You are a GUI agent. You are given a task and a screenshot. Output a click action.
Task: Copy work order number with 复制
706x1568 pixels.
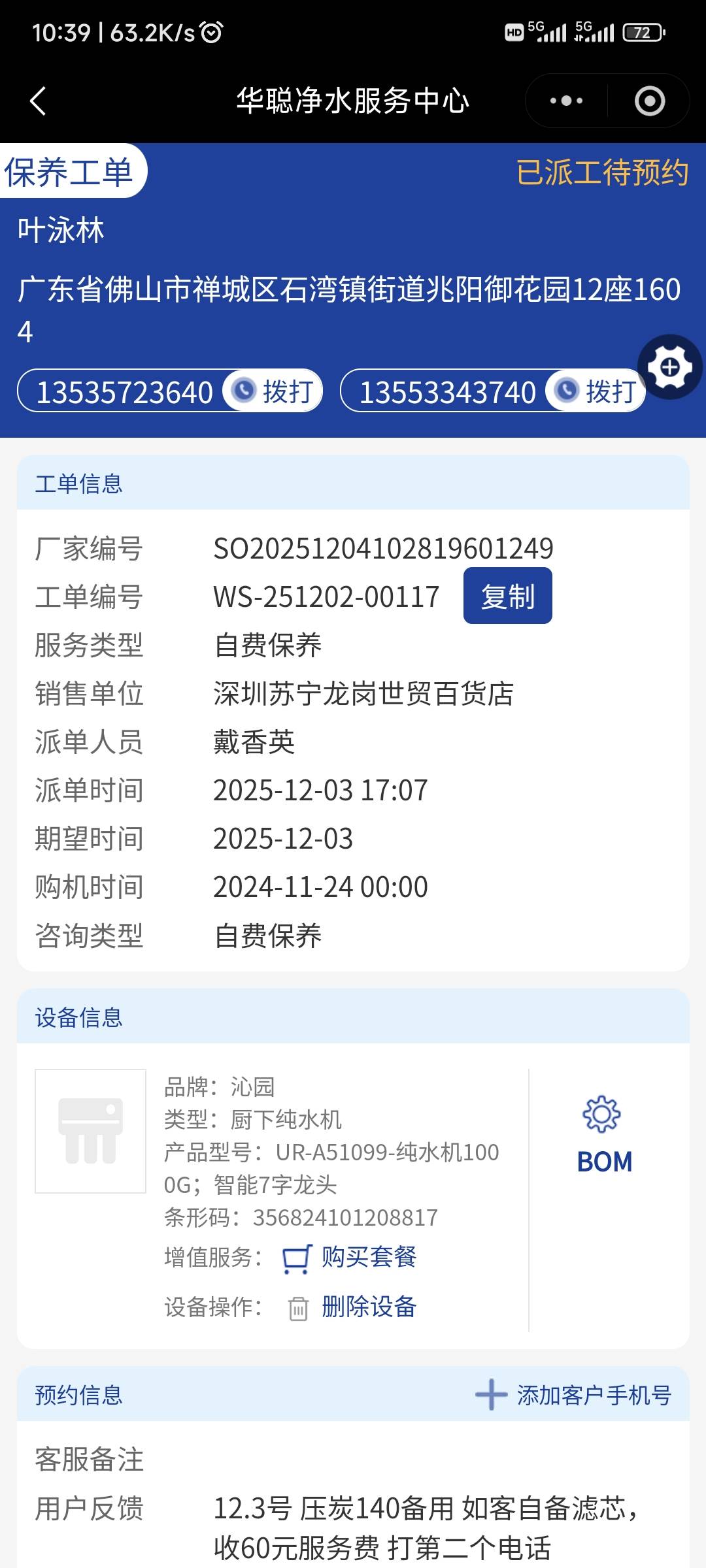(507, 596)
